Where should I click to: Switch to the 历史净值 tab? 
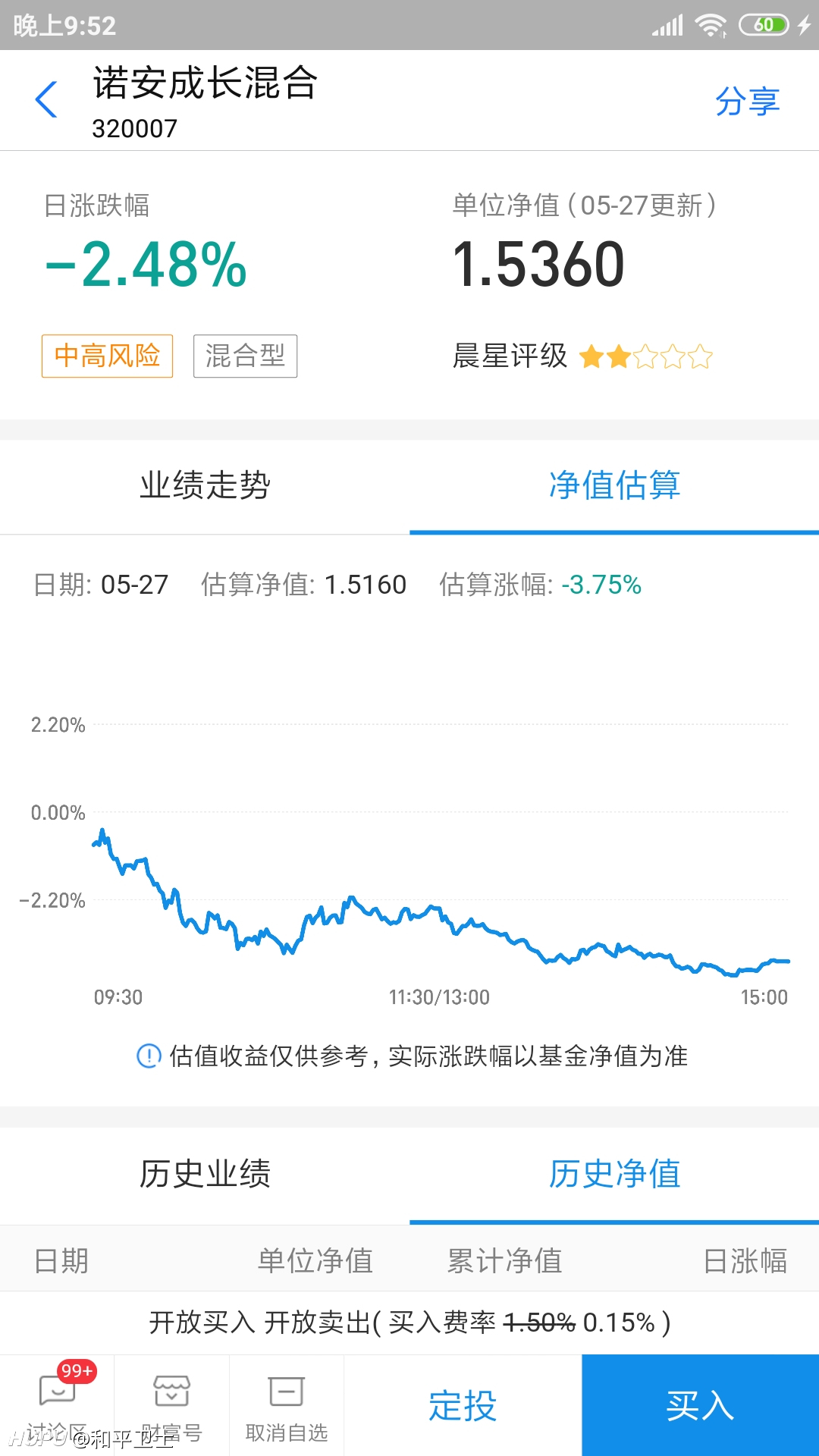(614, 1174)
